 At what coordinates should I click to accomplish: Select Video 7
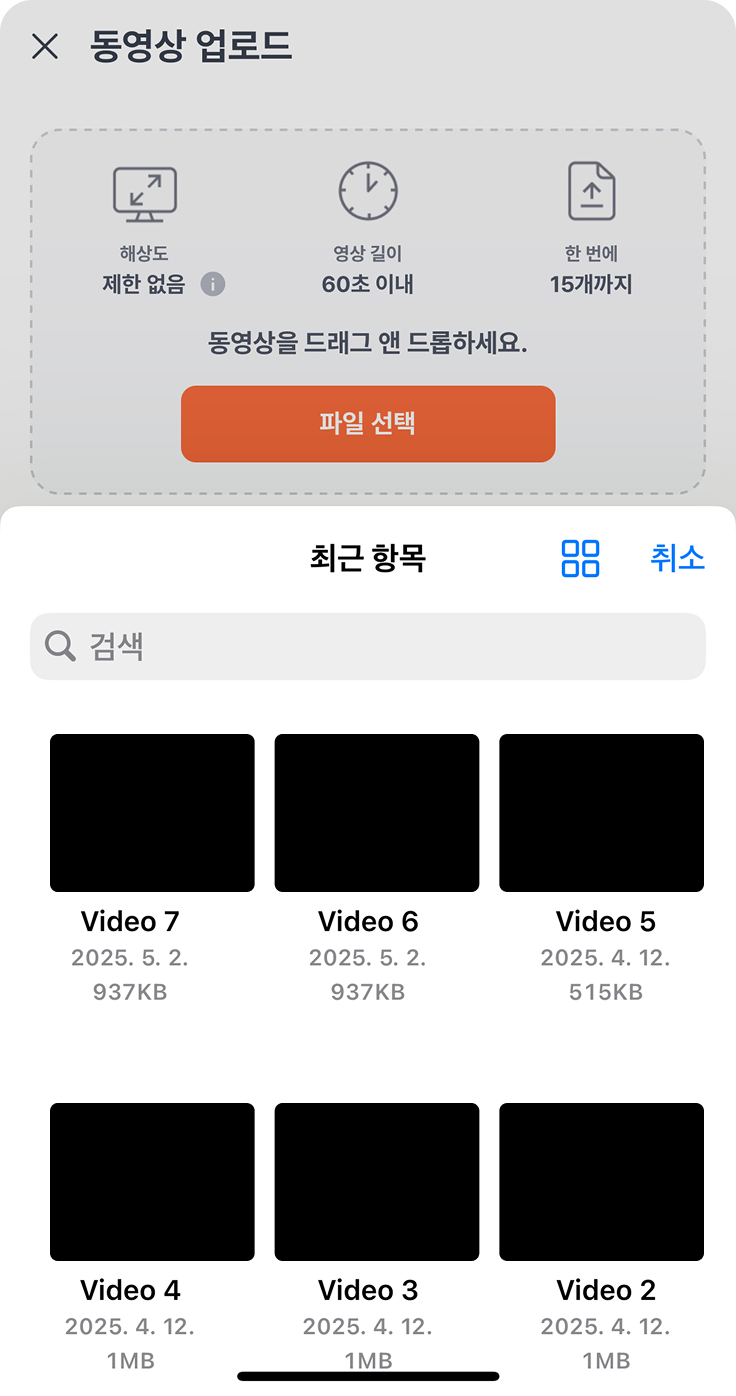click(x=152, y=813)
